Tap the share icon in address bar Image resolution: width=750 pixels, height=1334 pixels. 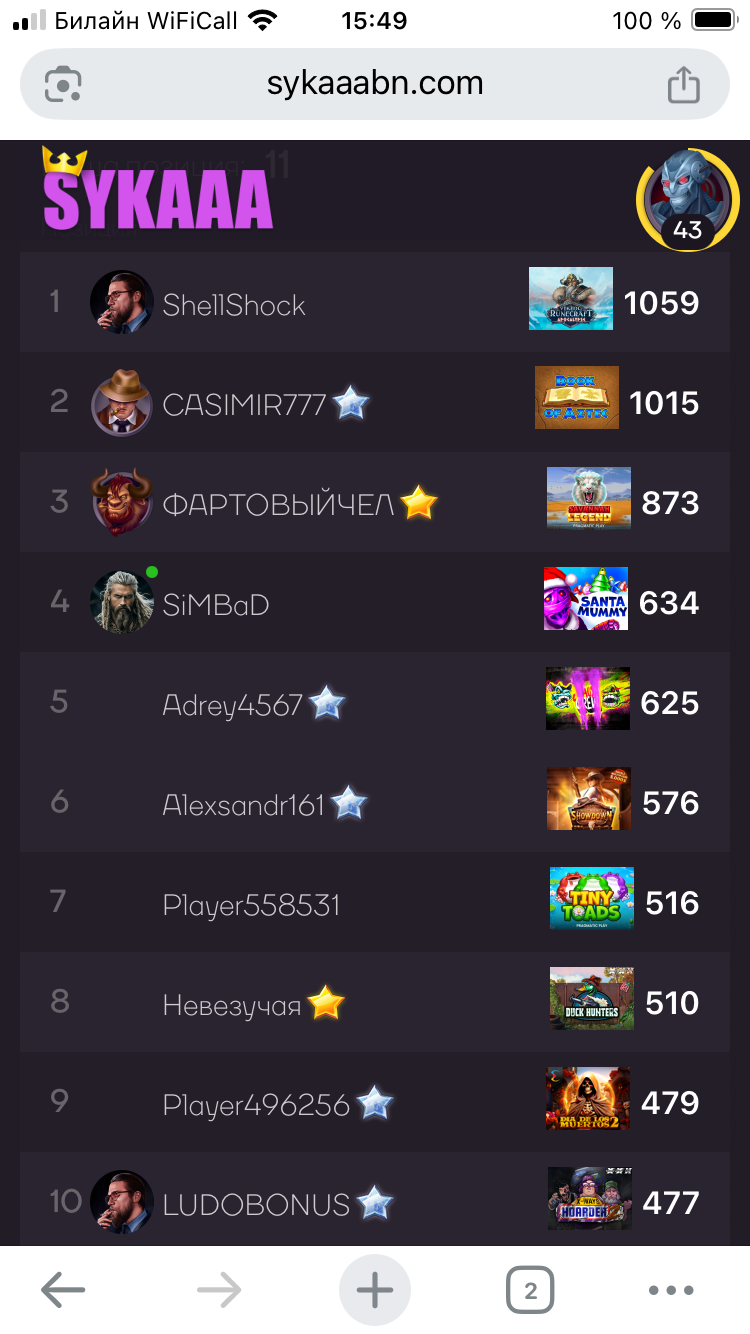tap(683, 84)
